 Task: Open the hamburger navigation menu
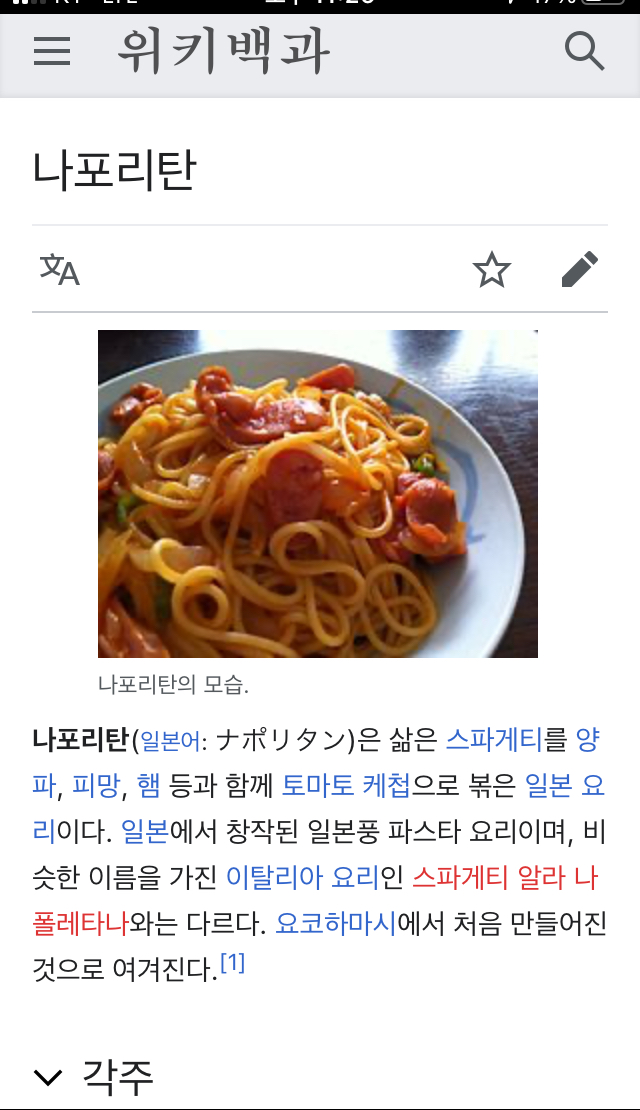[x=52, y=51]
